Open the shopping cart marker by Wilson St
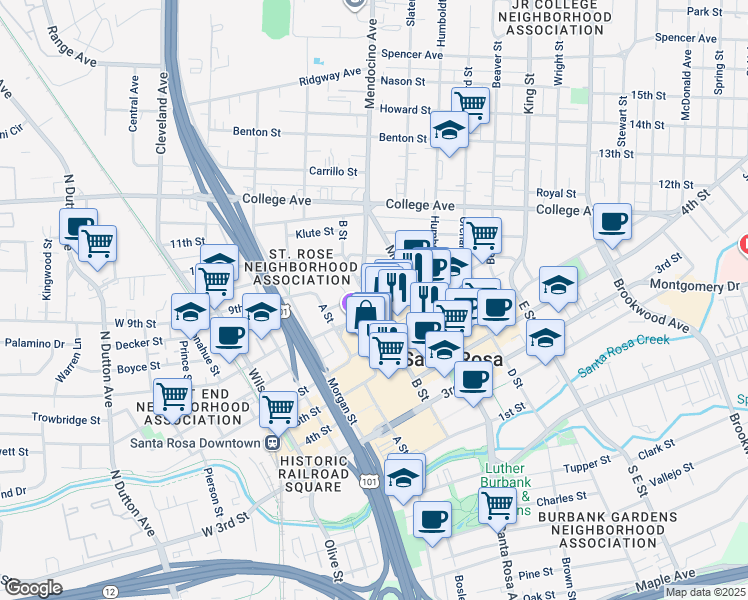The image size is (748, 600). 279,408
